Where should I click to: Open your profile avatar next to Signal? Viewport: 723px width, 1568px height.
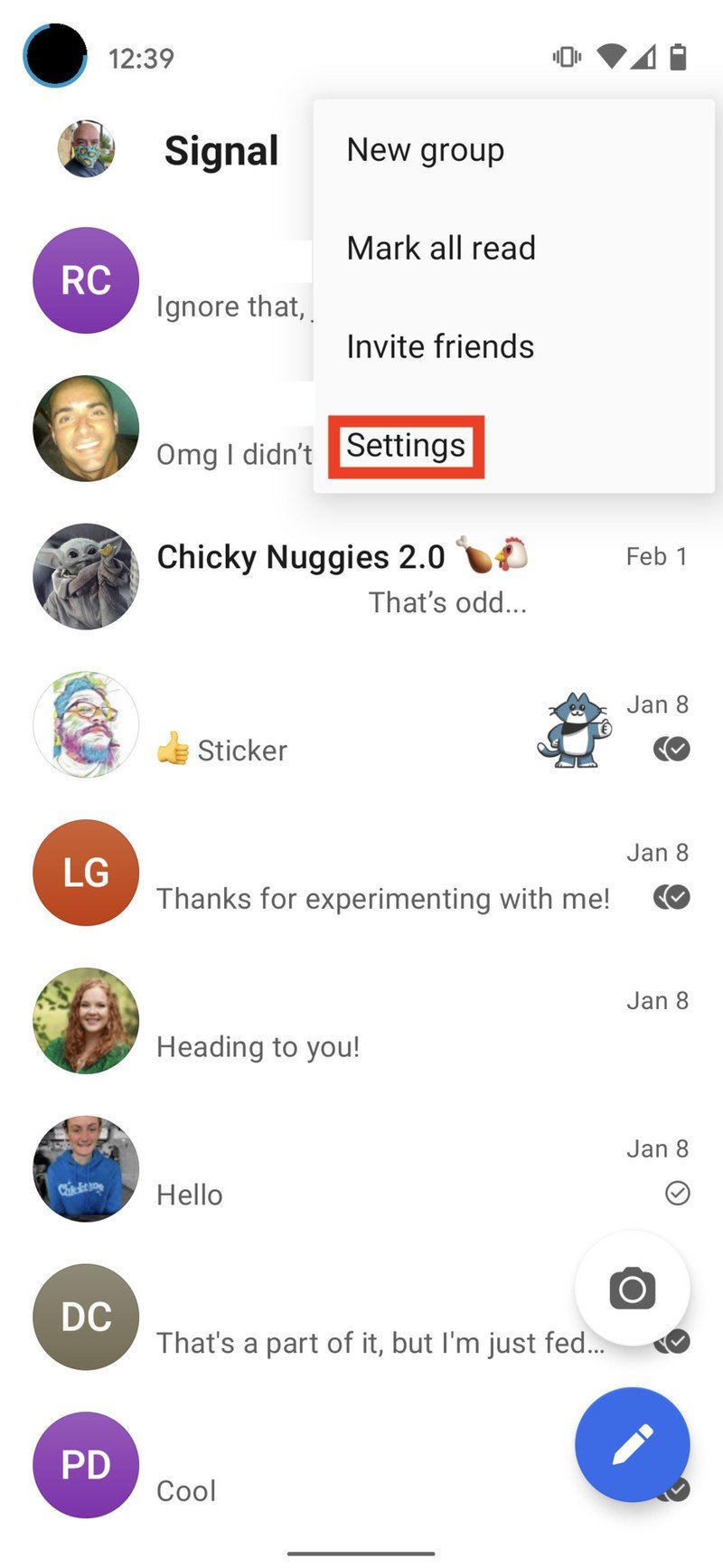click(86, 149)
